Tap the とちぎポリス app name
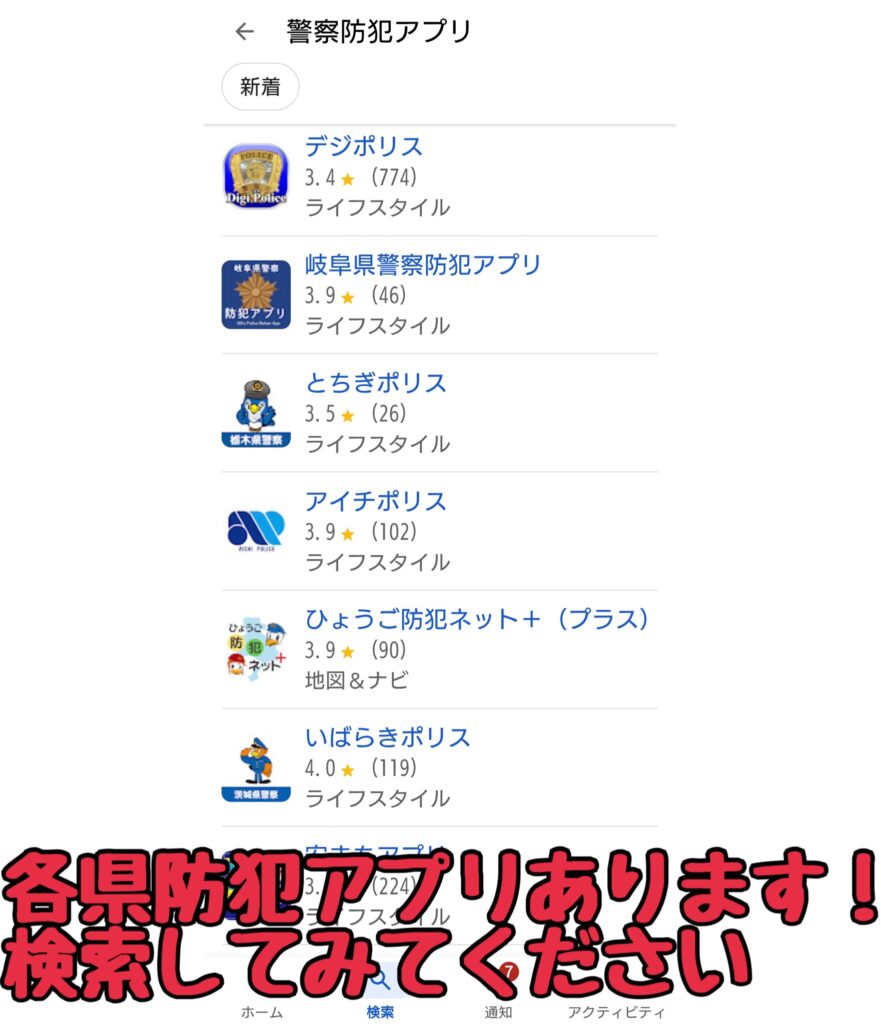881x1024 pixels. click(x=375, y=383)
